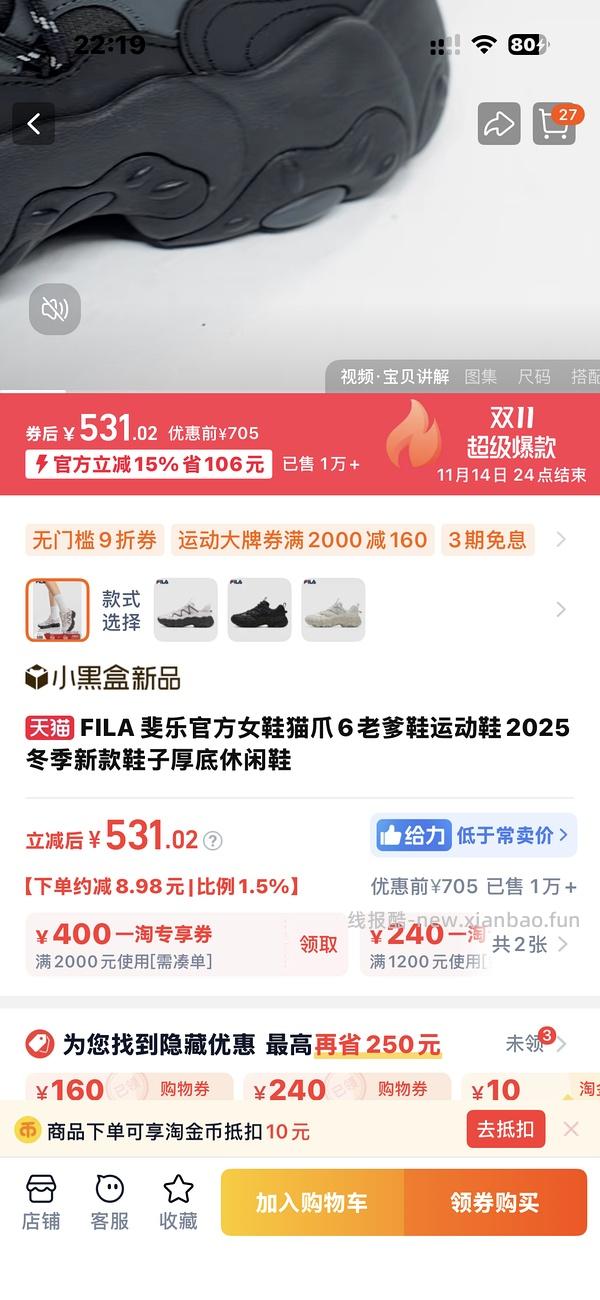Share this FILA product
This screenshot has width=600, height=1300.
click(498, 124)
